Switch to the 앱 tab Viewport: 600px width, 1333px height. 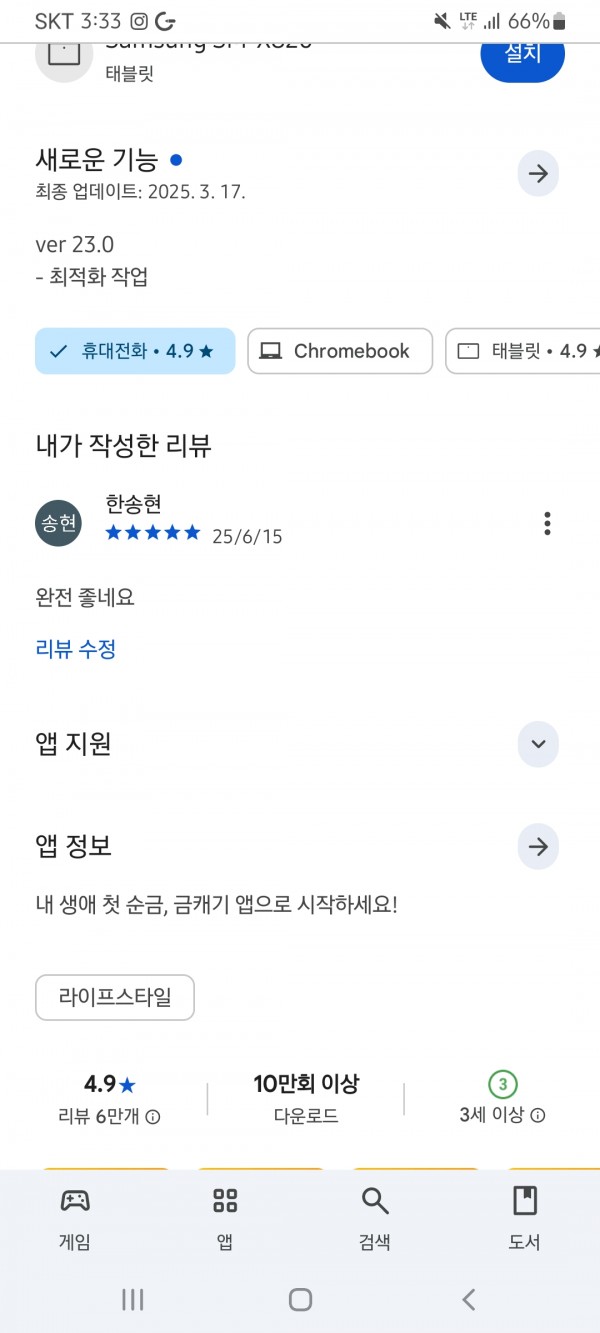[x=225, y=1220]
